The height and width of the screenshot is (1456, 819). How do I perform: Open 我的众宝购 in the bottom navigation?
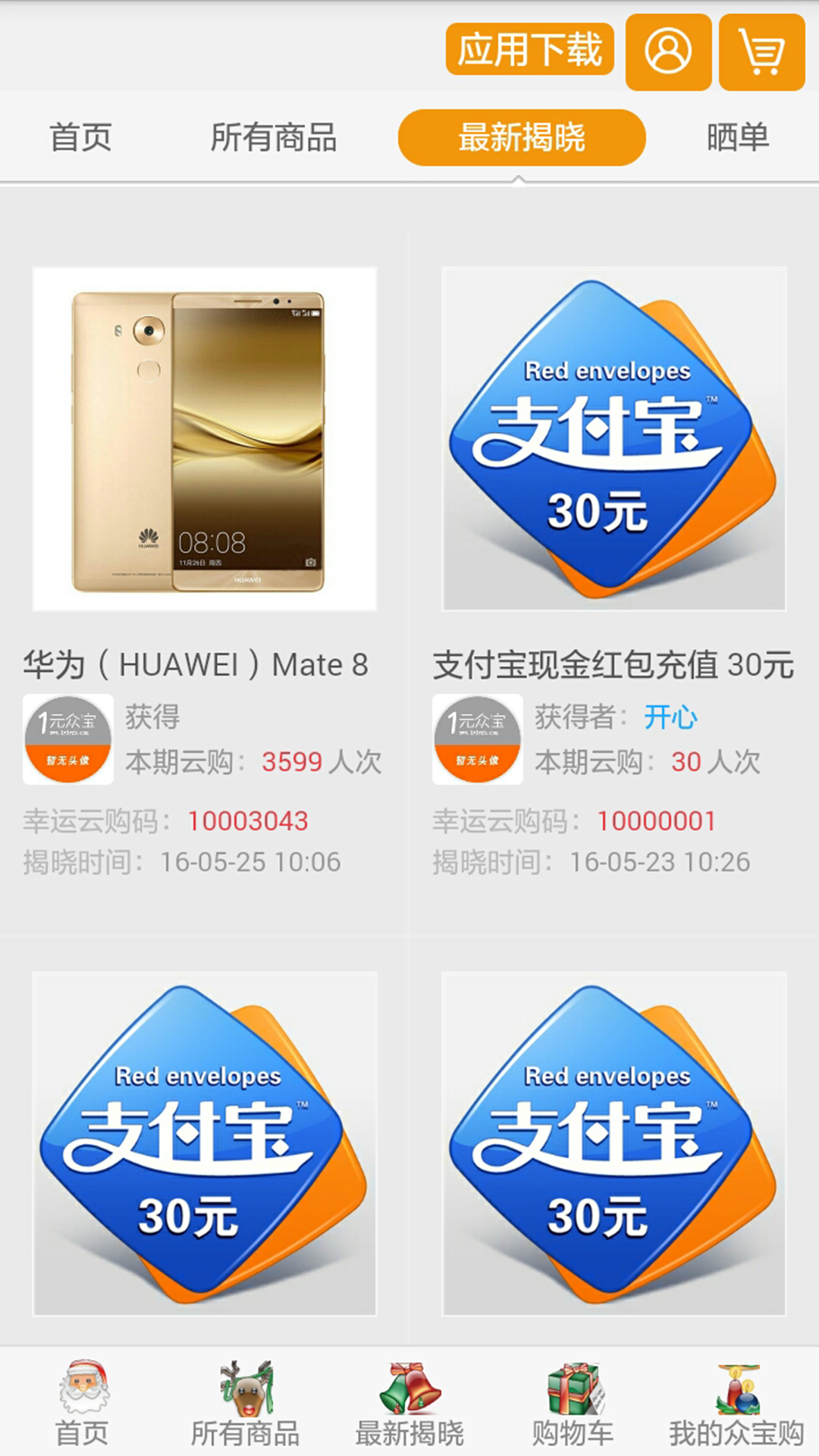tap(736, 1403)
